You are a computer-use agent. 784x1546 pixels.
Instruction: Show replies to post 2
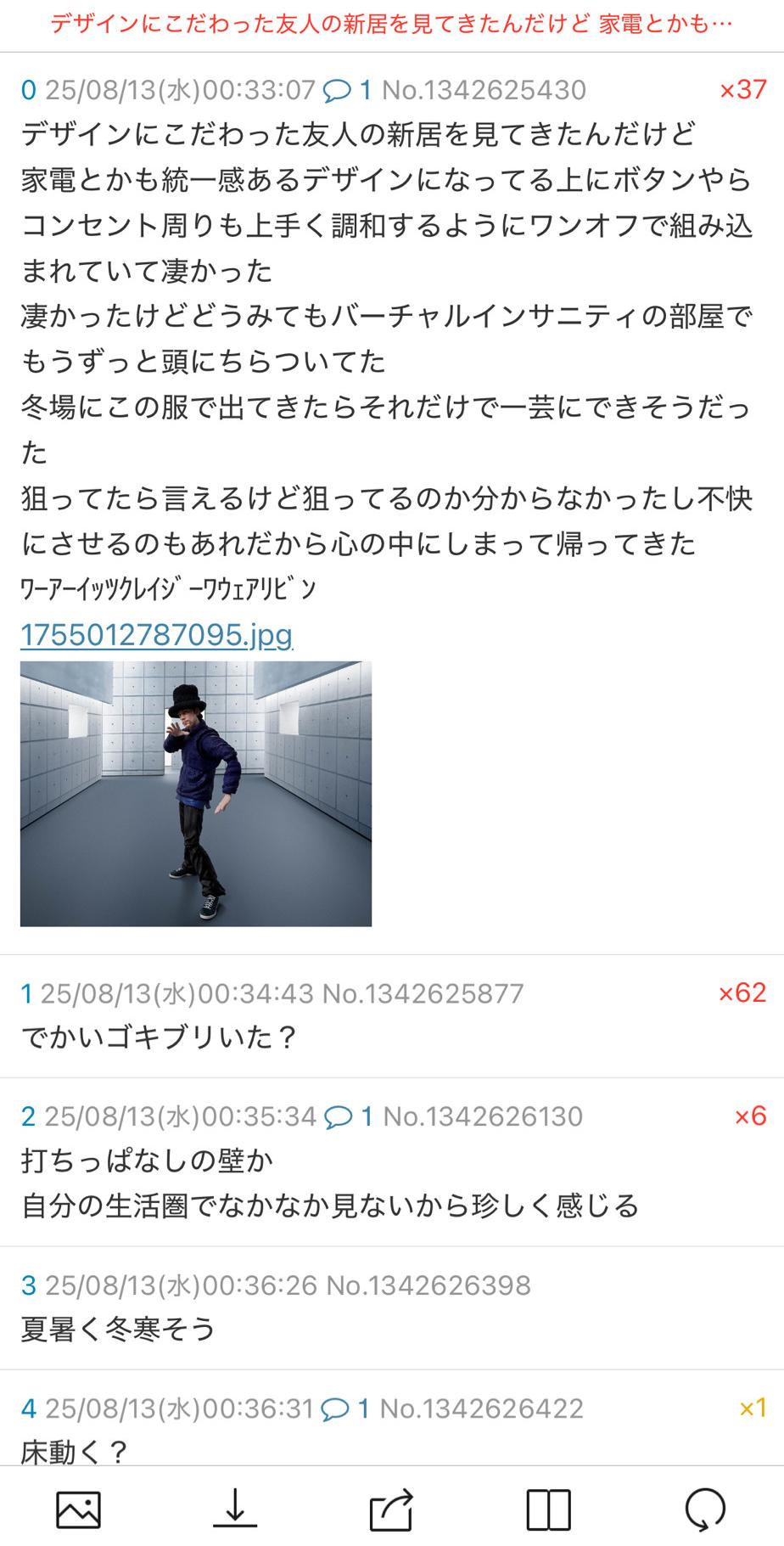(349, 1116)
